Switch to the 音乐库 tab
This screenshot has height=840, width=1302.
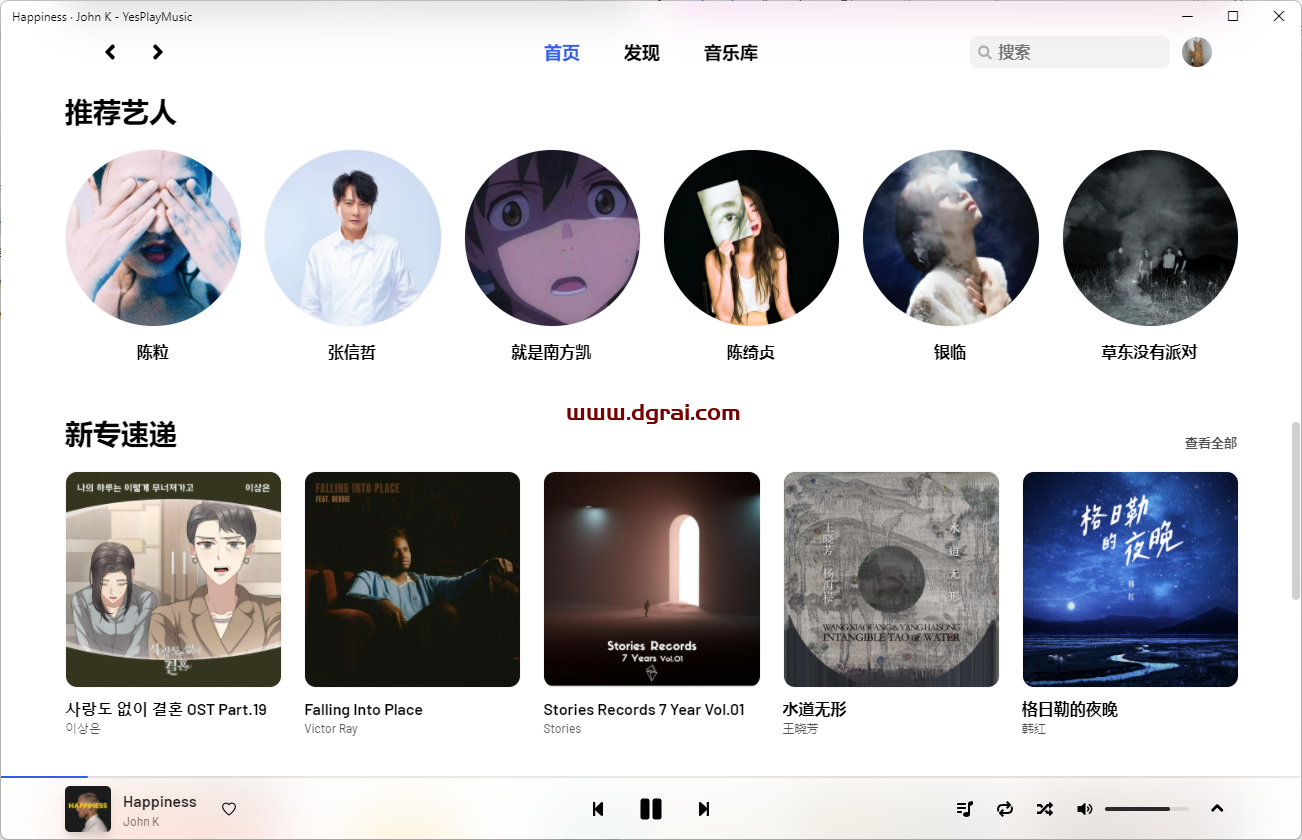[x=730, y=53]
